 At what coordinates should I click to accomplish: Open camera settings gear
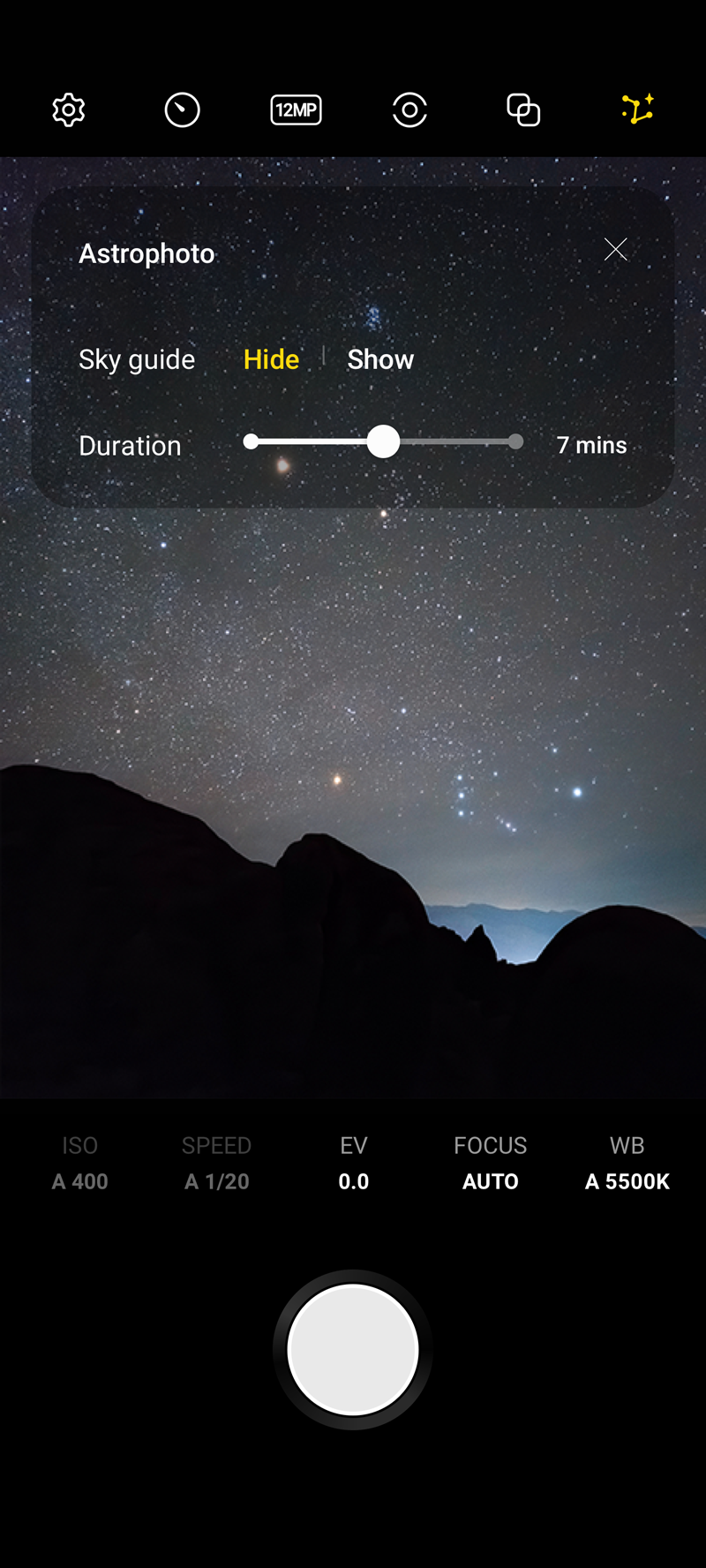click(x=69, y=110)
